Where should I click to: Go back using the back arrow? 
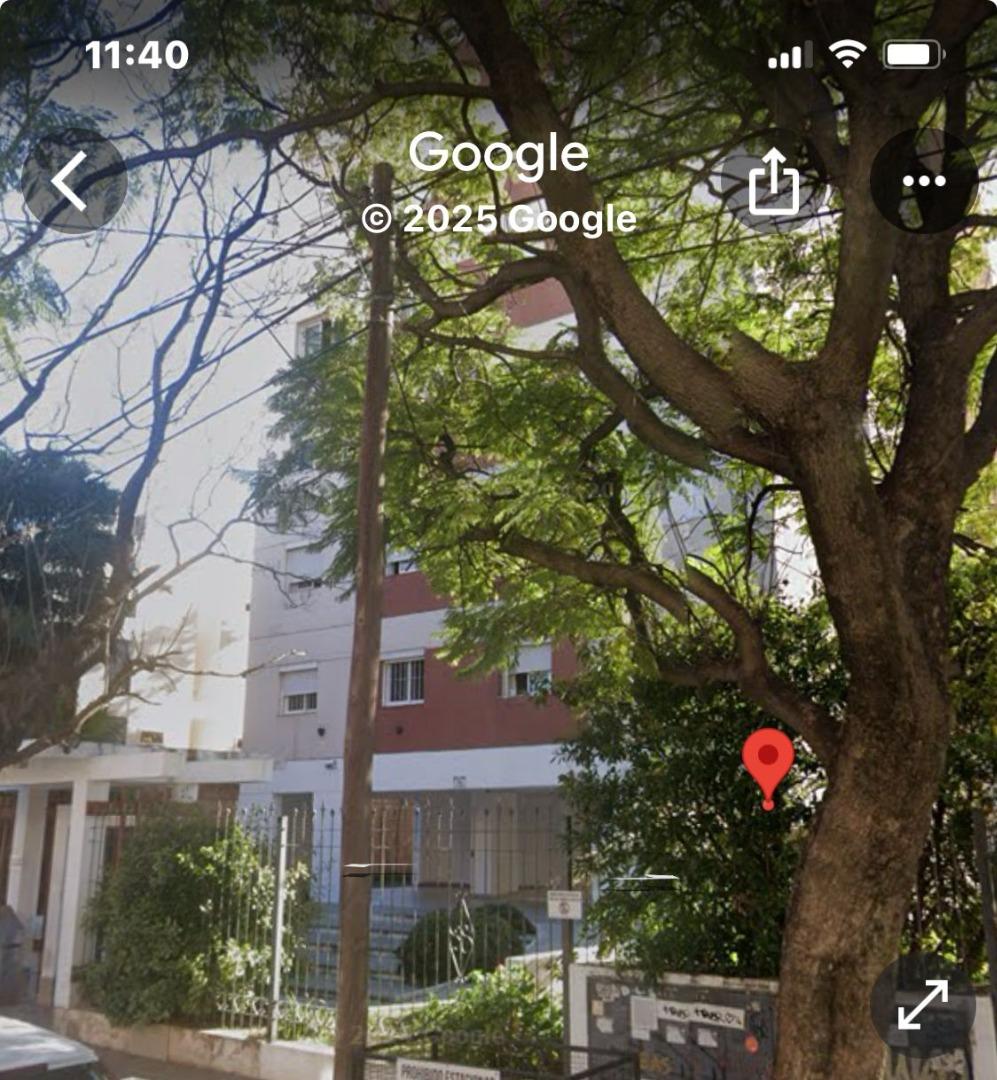click(73, 181)
